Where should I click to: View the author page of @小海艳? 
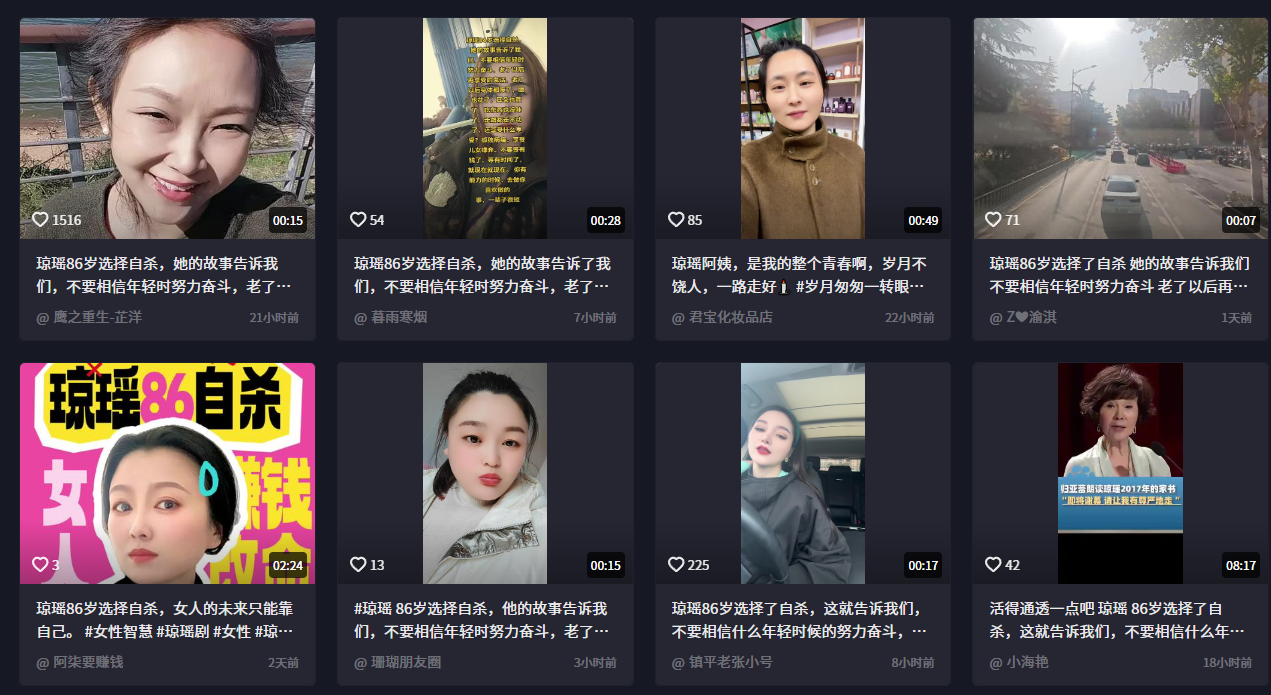[1027, 662]
